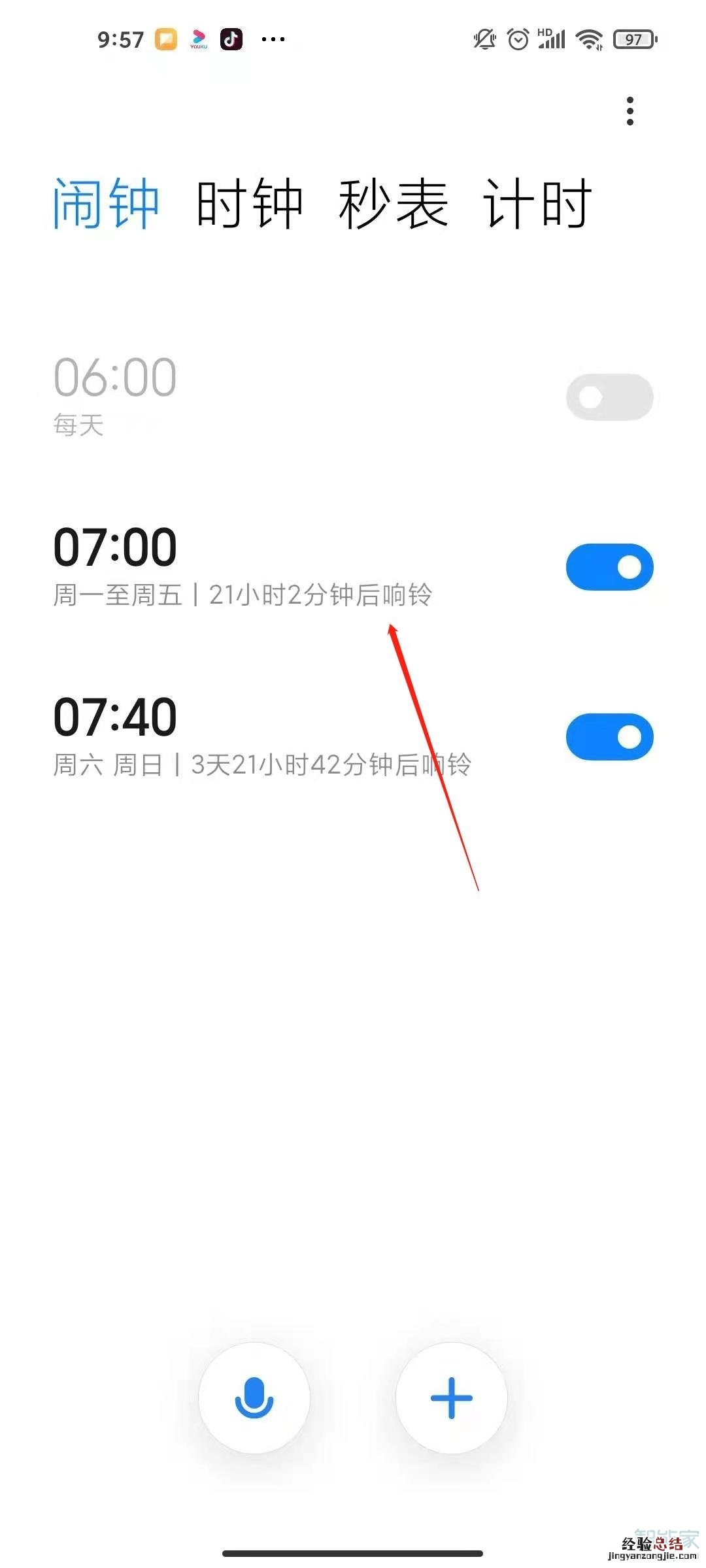Turn off the 07:40 weekend alarm
This screenshot has height=1568, width=706.
coord(609,736)
